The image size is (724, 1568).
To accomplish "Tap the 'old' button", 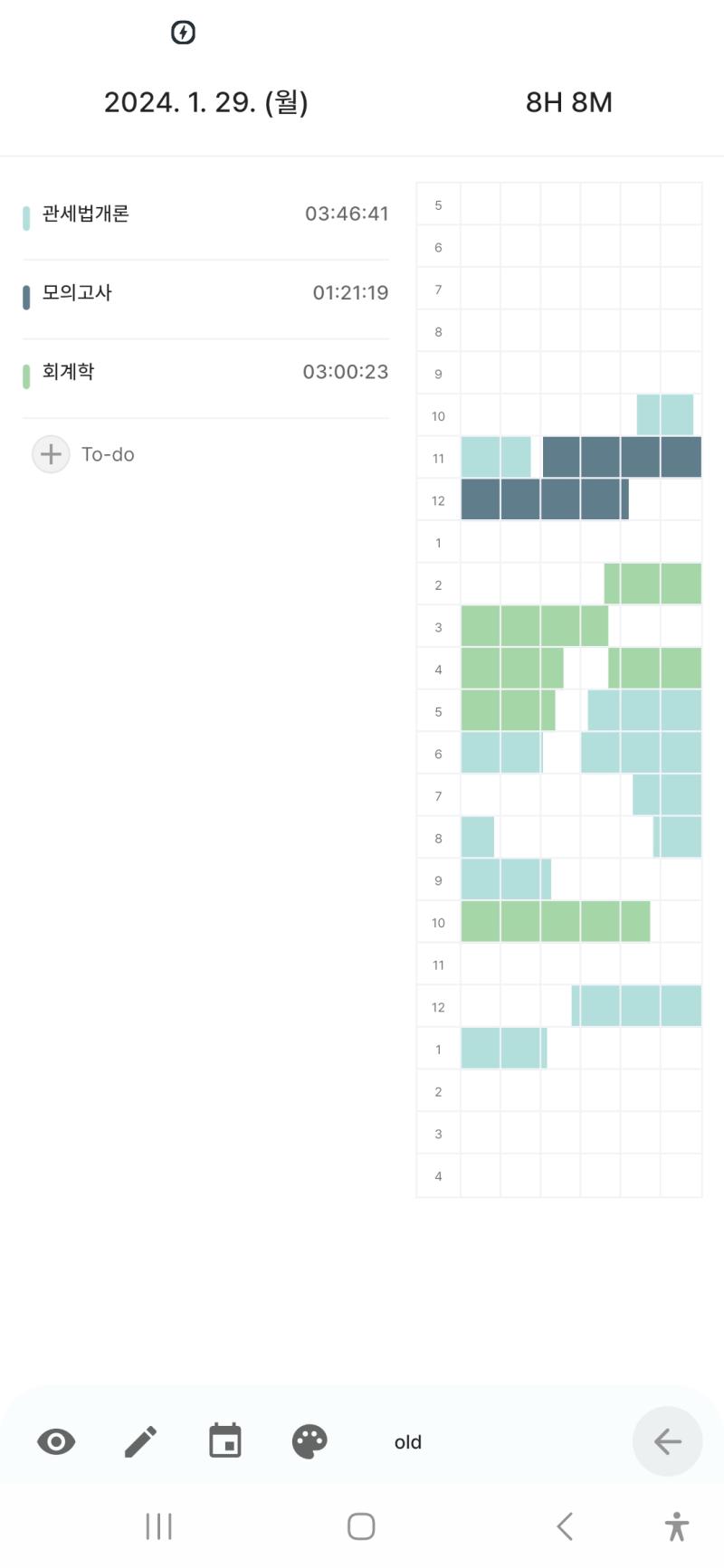I will tap(408, 1442).
